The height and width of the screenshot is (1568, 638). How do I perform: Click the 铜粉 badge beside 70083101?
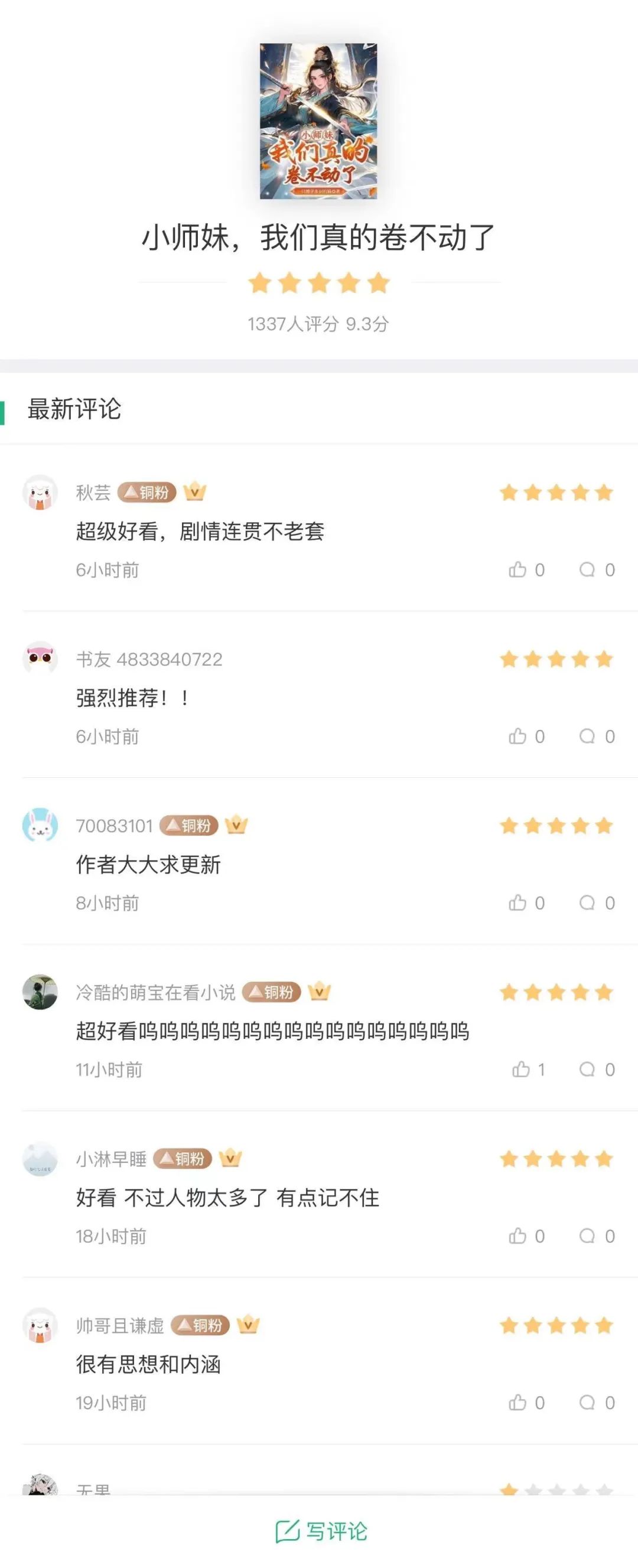[188, 826]
